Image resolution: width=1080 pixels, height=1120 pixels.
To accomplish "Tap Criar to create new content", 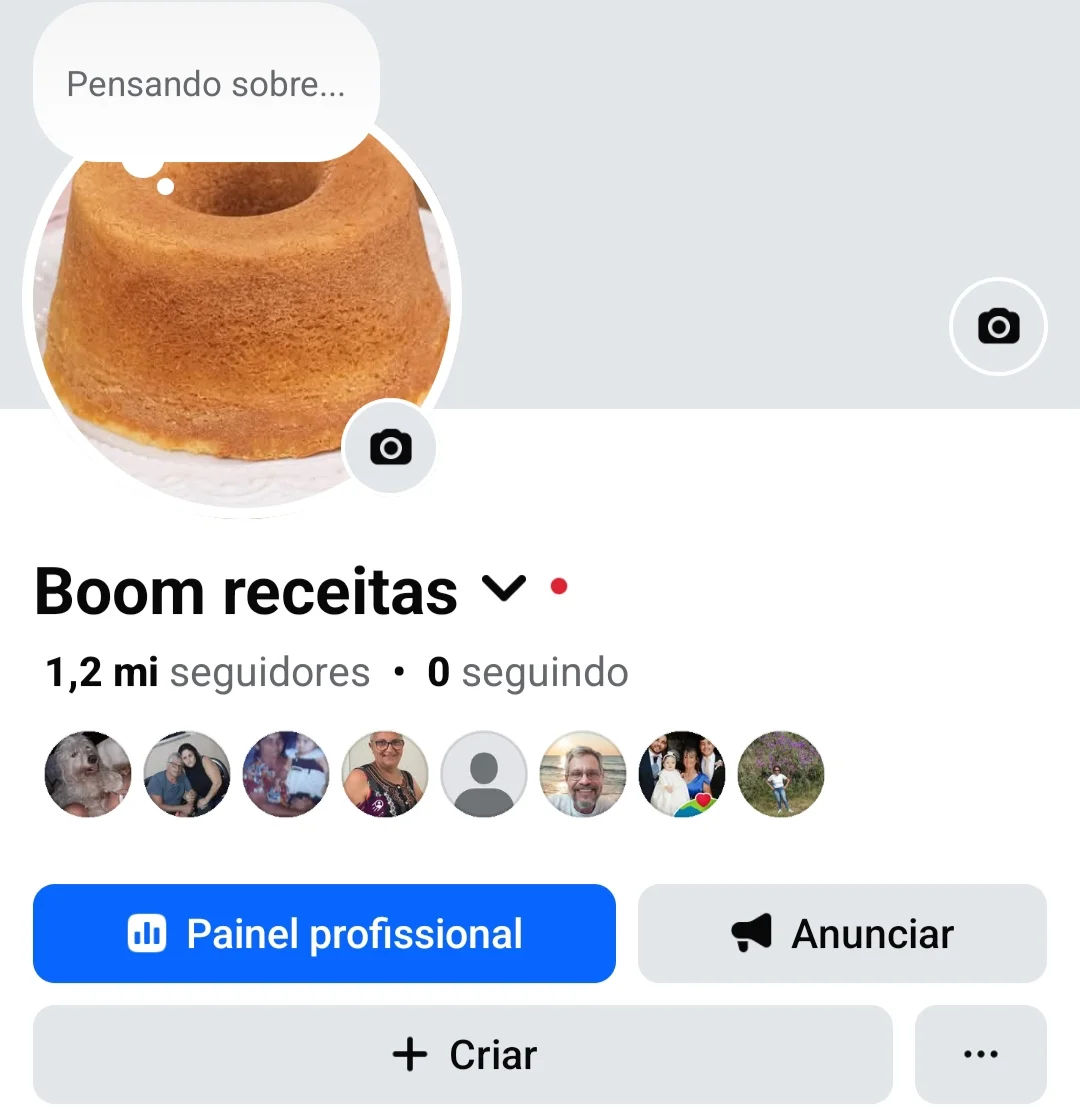I will (x=462, y=1054).
